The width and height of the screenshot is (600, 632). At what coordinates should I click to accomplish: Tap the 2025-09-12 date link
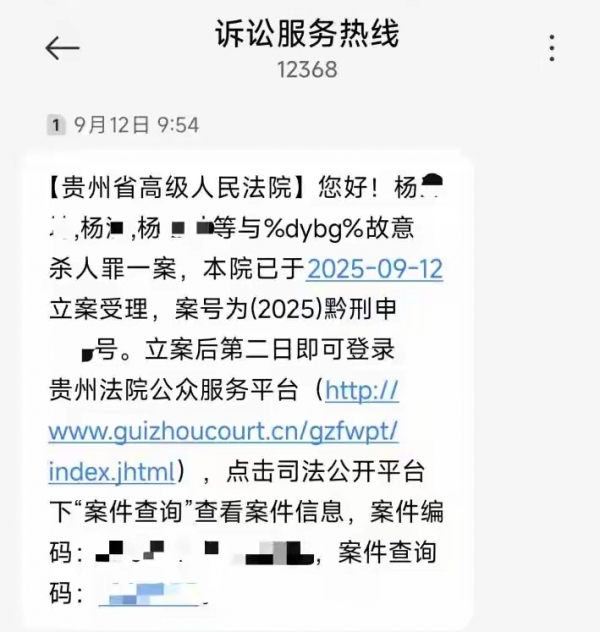click(374, 270)
